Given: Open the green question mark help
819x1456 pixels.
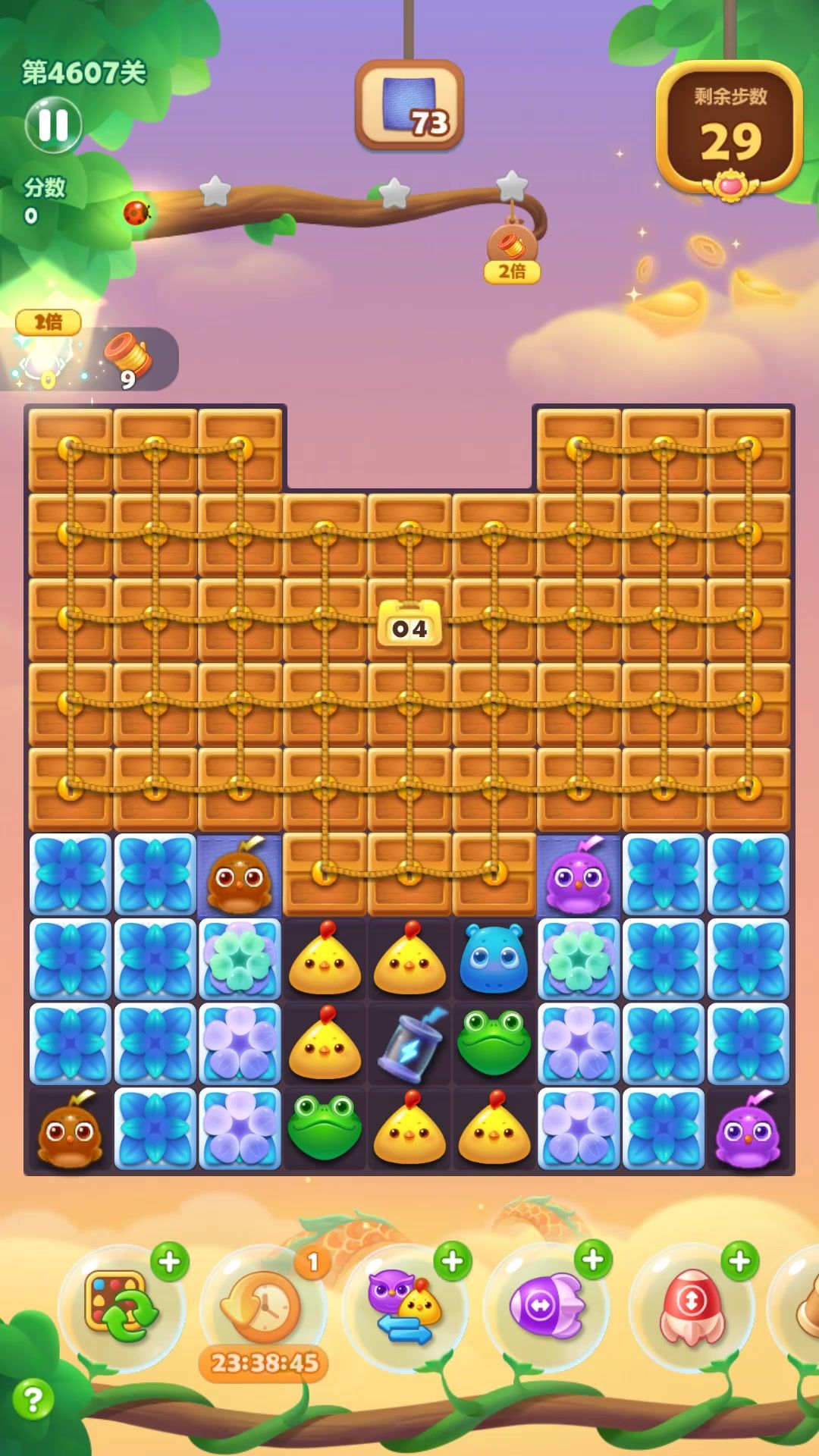Looking at the screenshot, I should coord(33,1399).
